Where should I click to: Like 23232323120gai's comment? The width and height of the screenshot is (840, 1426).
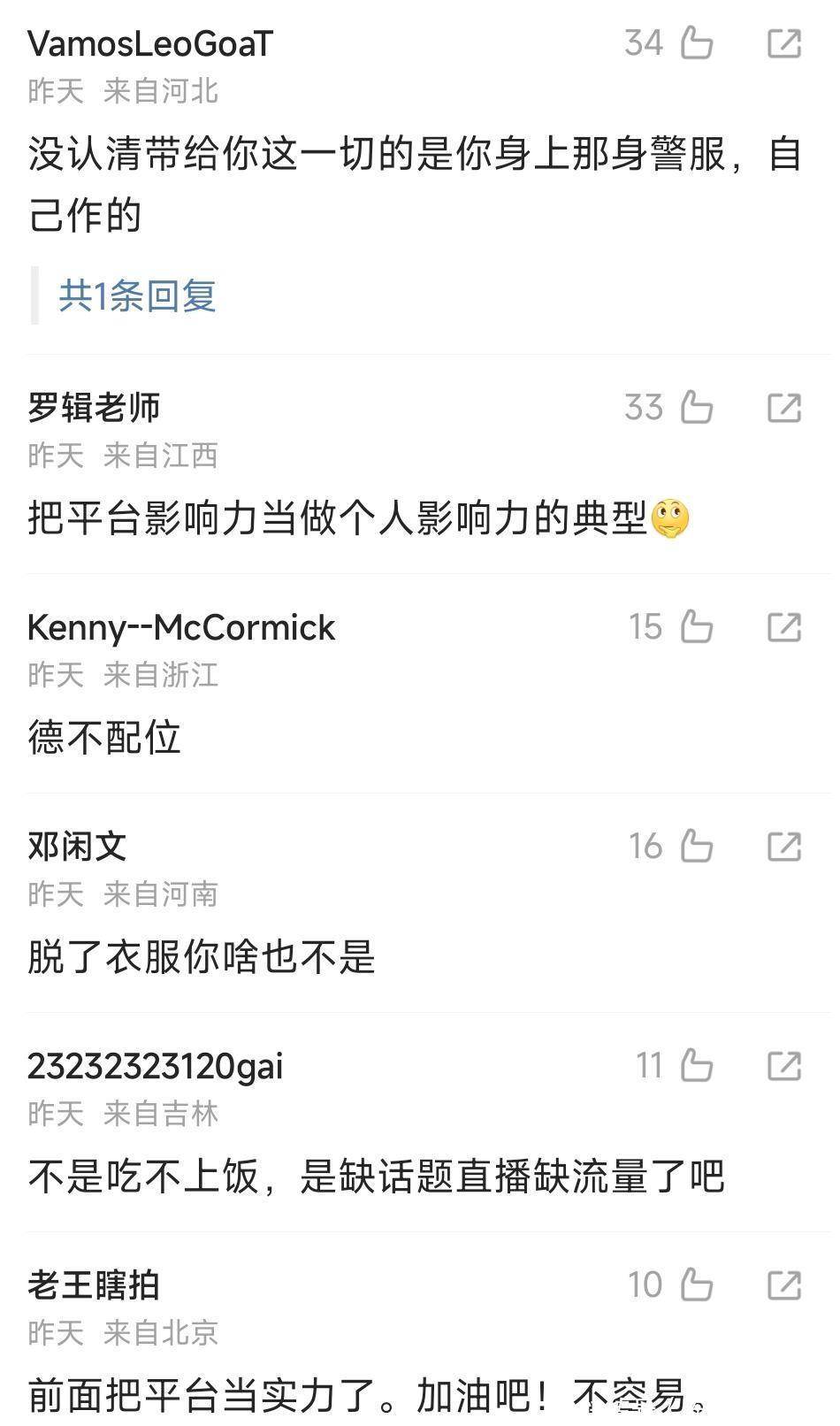[x=697, y=1065]
